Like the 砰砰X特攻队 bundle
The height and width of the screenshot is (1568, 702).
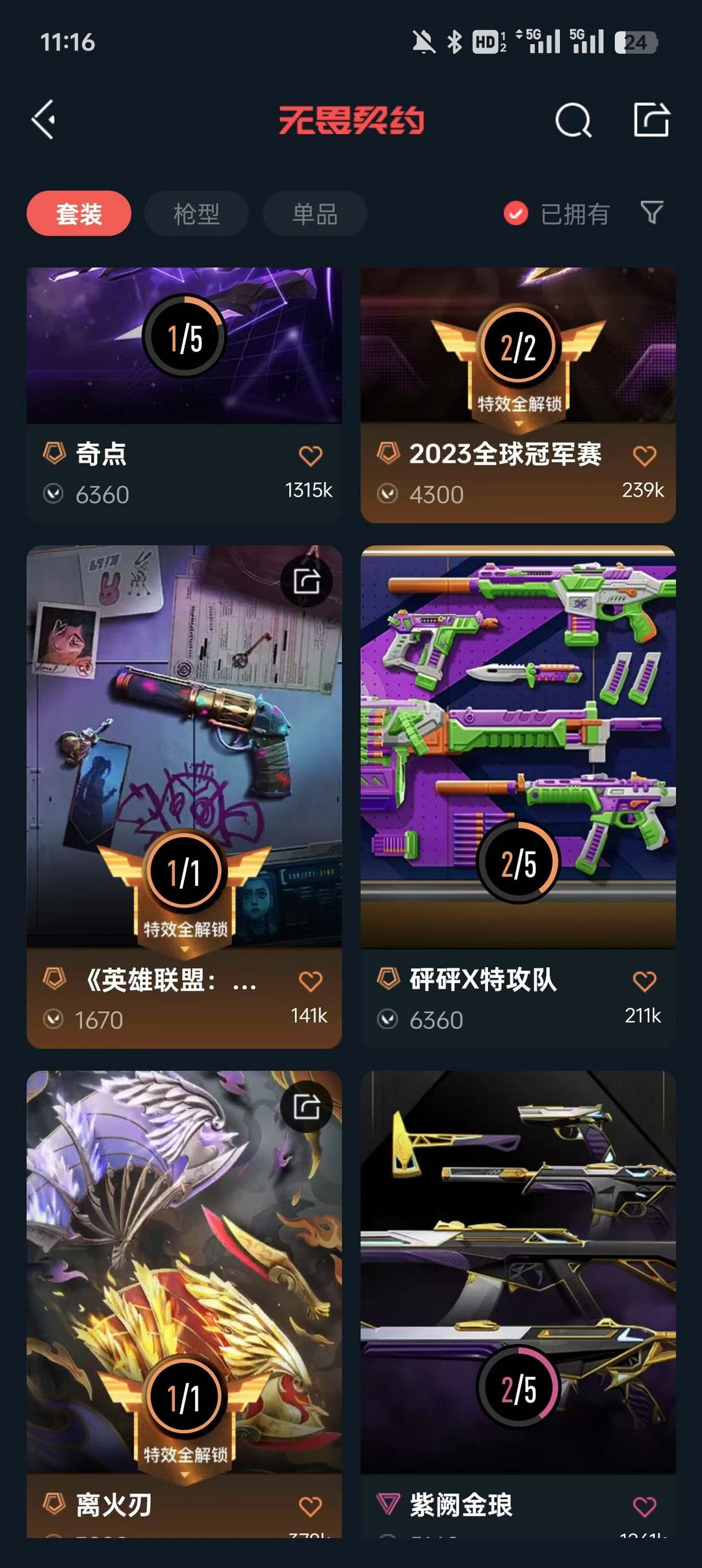tap(645, 981)
